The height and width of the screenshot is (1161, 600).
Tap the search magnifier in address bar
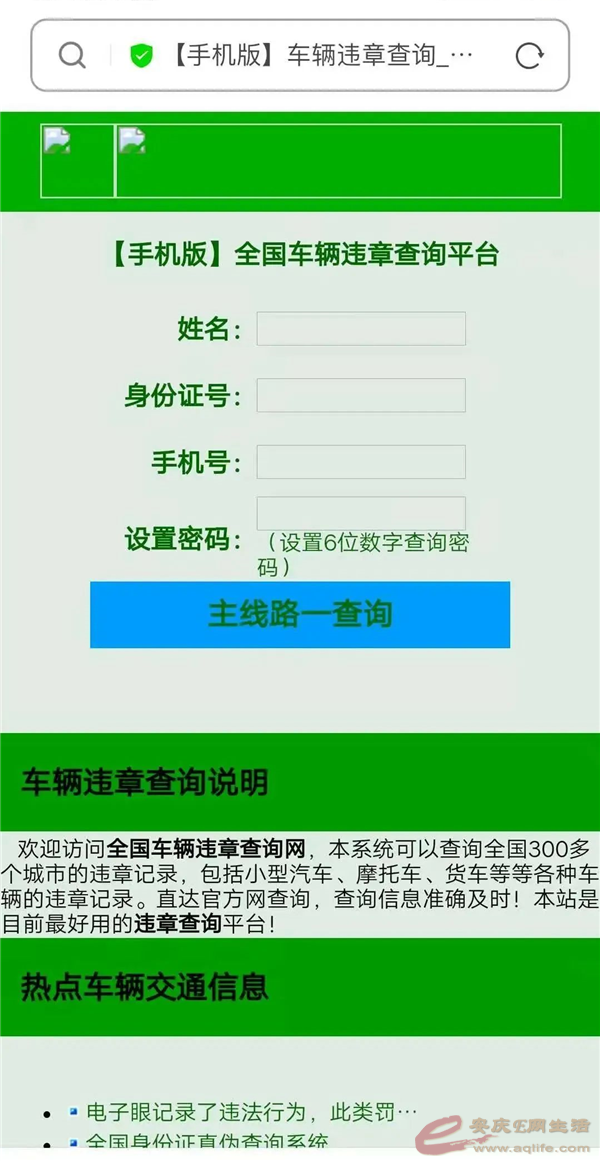(x=72, y=56)
